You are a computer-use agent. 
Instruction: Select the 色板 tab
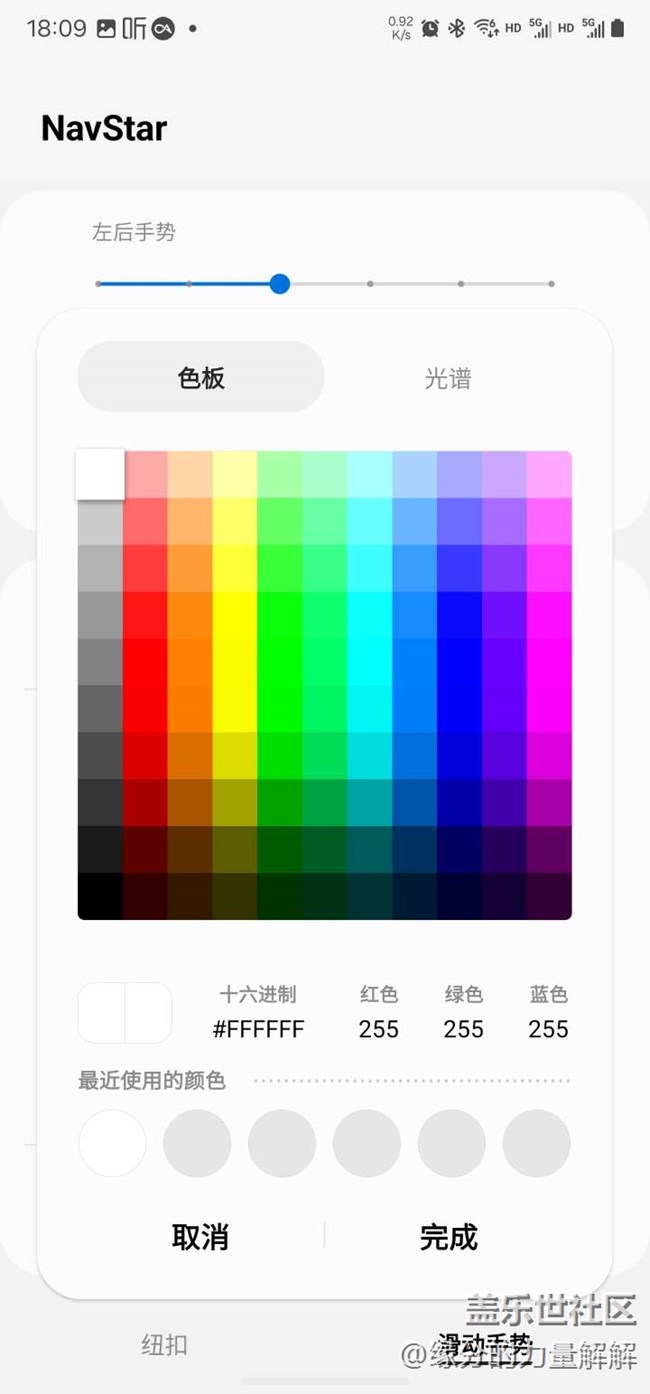point(201,377)
